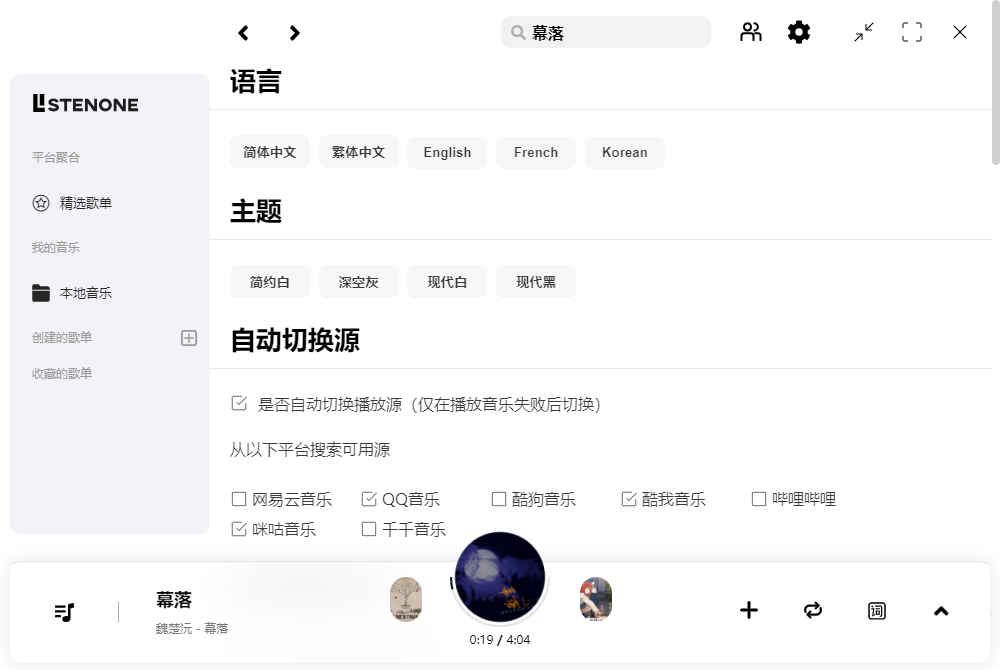The width and height of the screenshot is (1000, 670).
Task: Open 本地音乐 in the sidebar
Action: (x=85, y=293)
